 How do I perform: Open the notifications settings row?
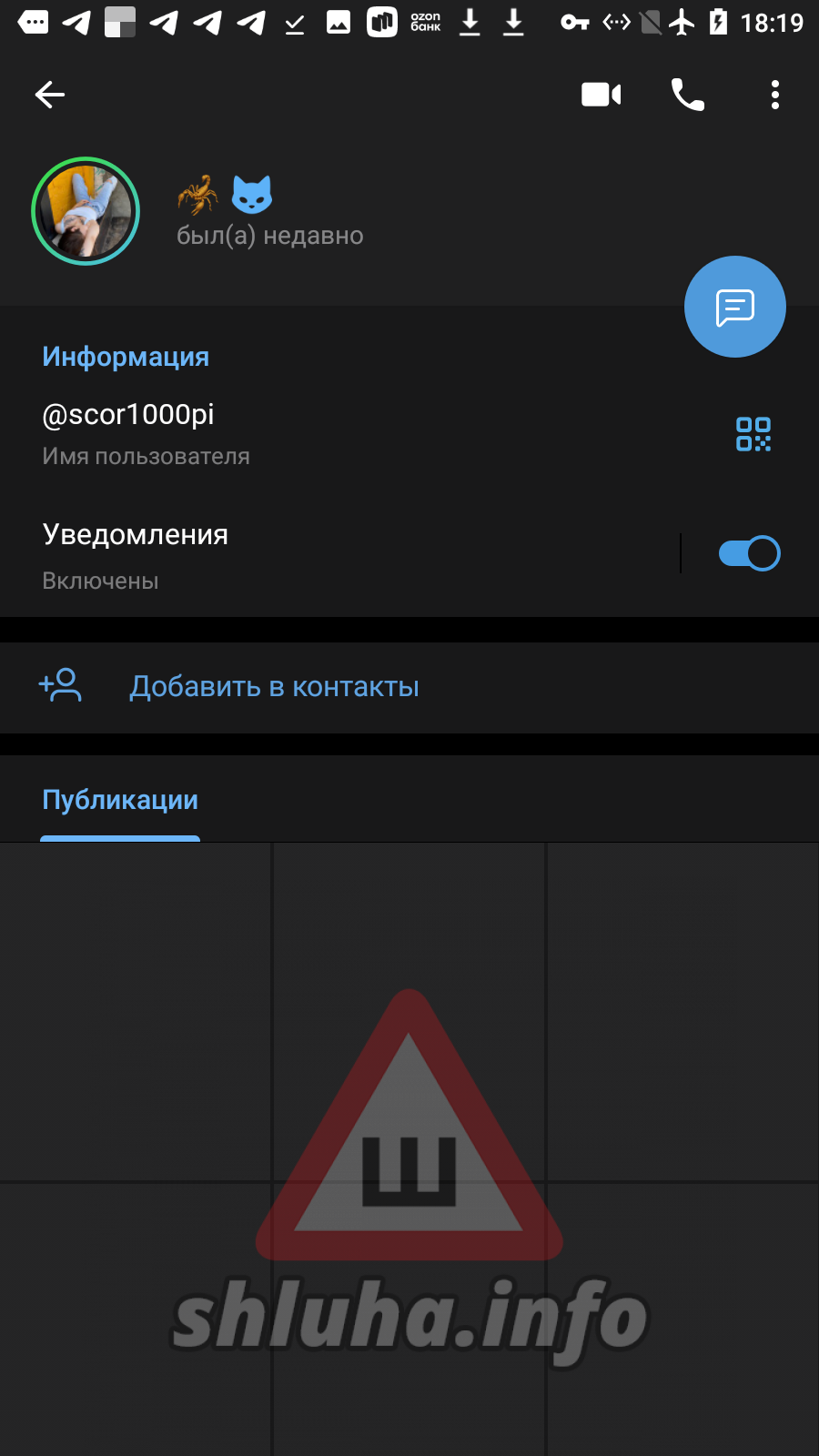coord(337,555)
